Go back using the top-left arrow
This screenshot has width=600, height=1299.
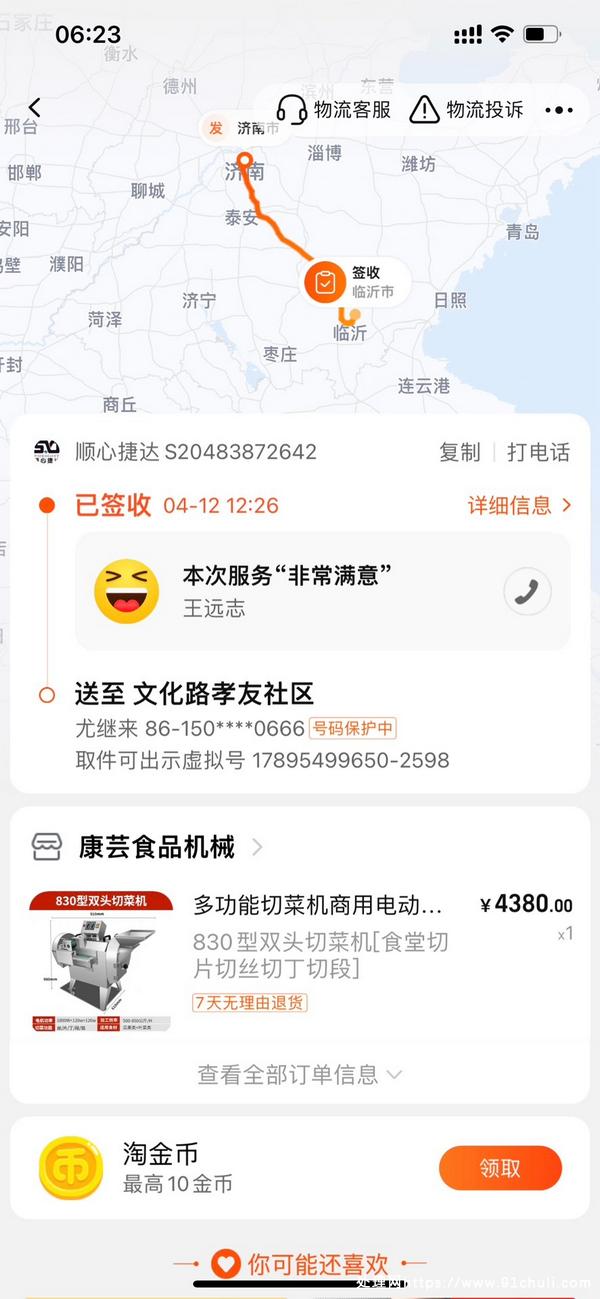(x=35, y=108)
